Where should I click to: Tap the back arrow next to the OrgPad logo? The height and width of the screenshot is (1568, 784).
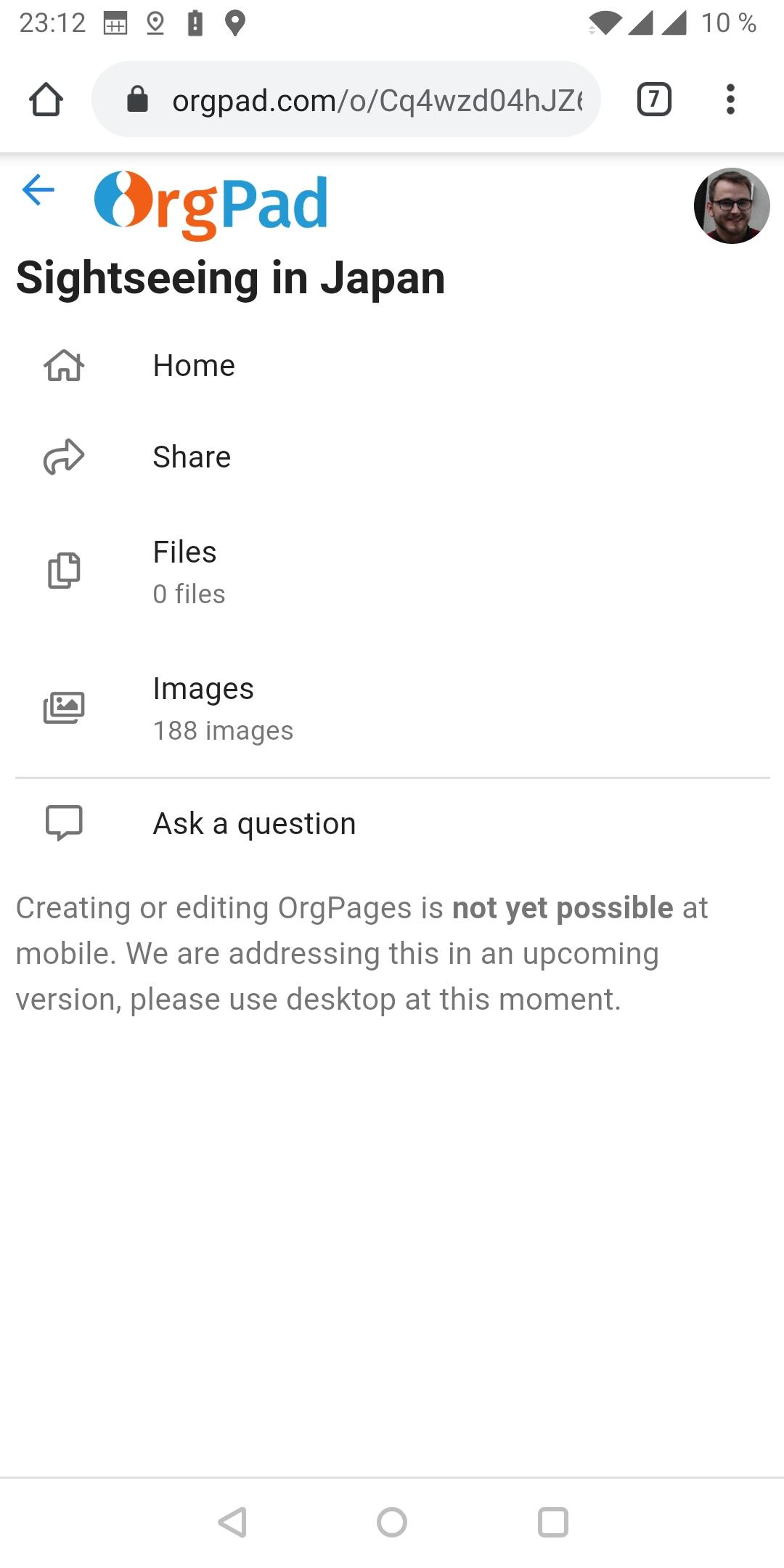(38, 190)
